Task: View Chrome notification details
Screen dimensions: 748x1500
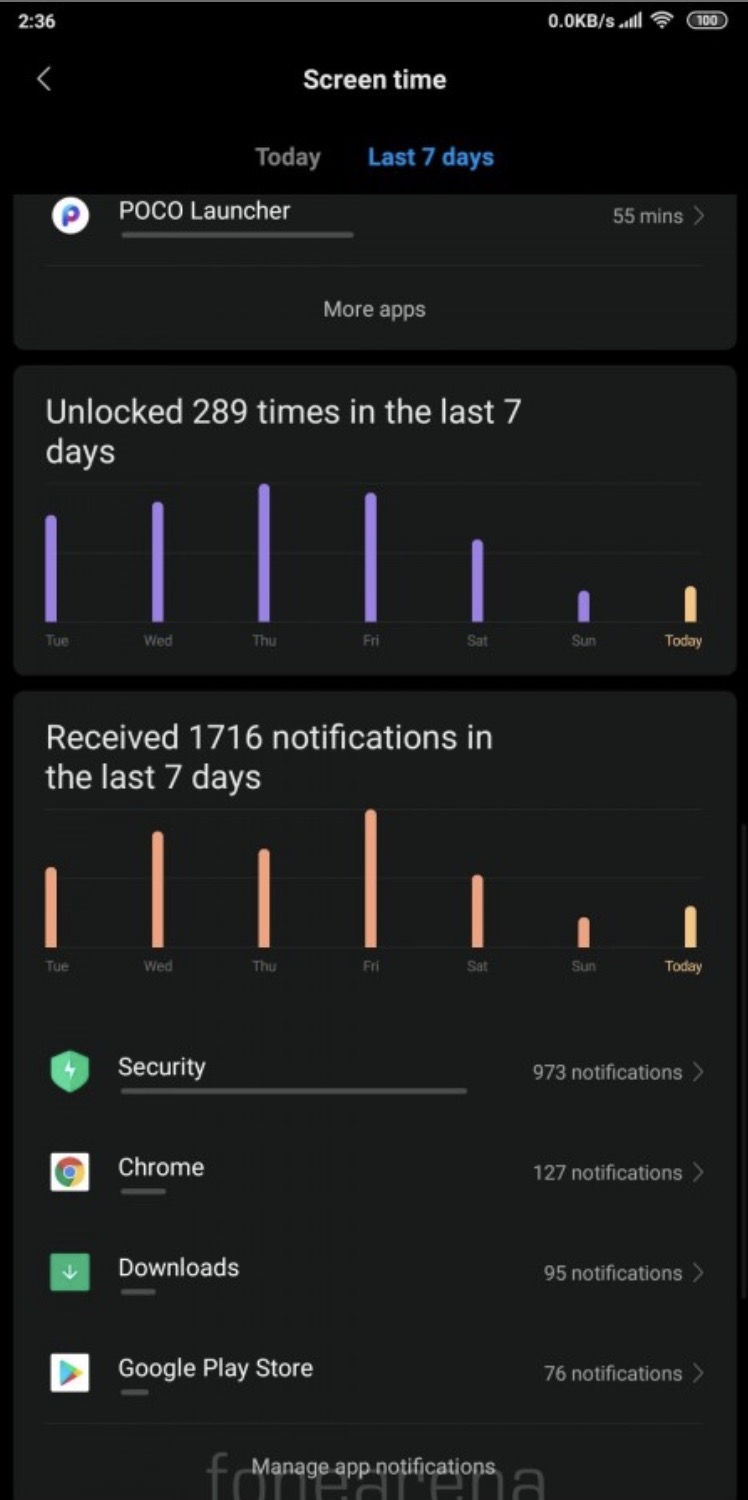Action: (x=374, y=1172)
